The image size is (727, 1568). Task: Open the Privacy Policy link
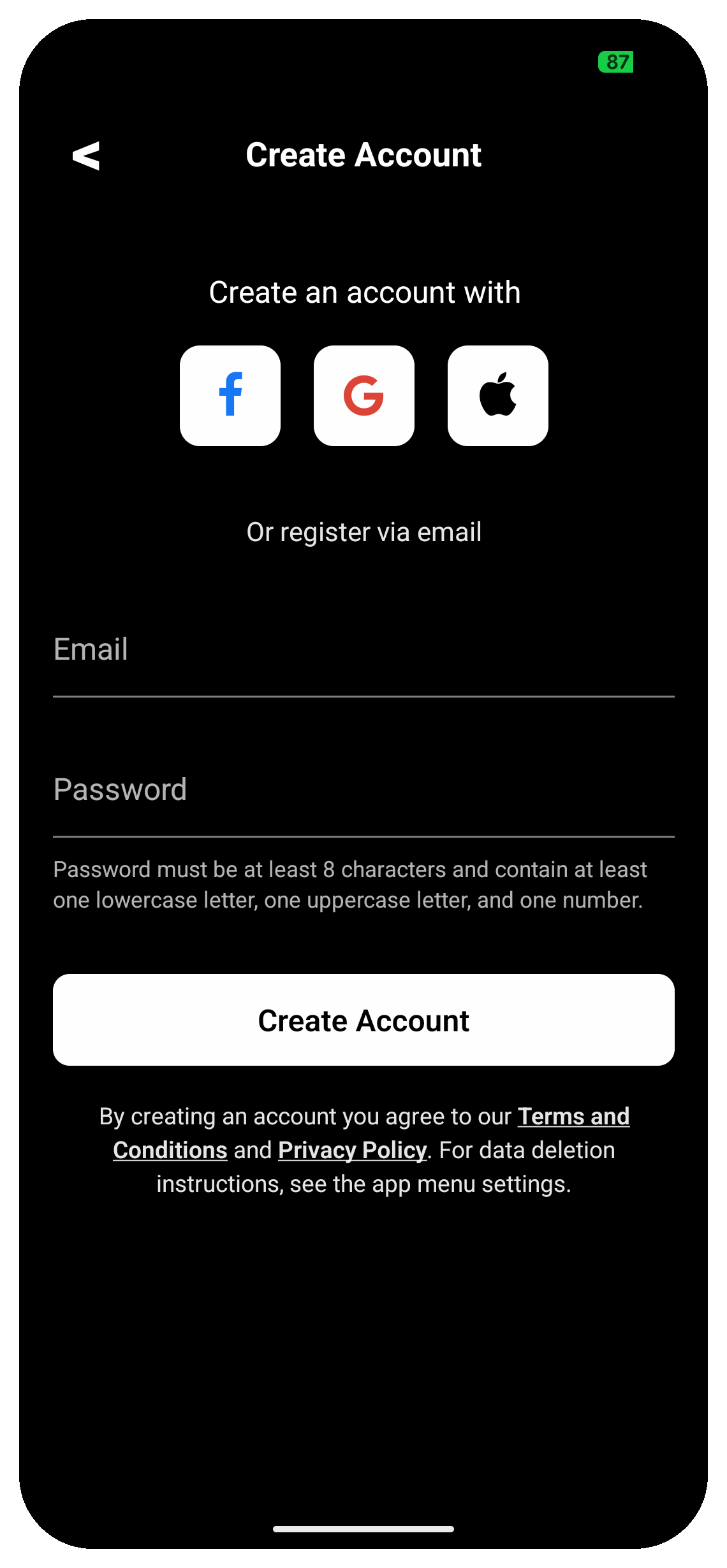tap(352, 1151)
